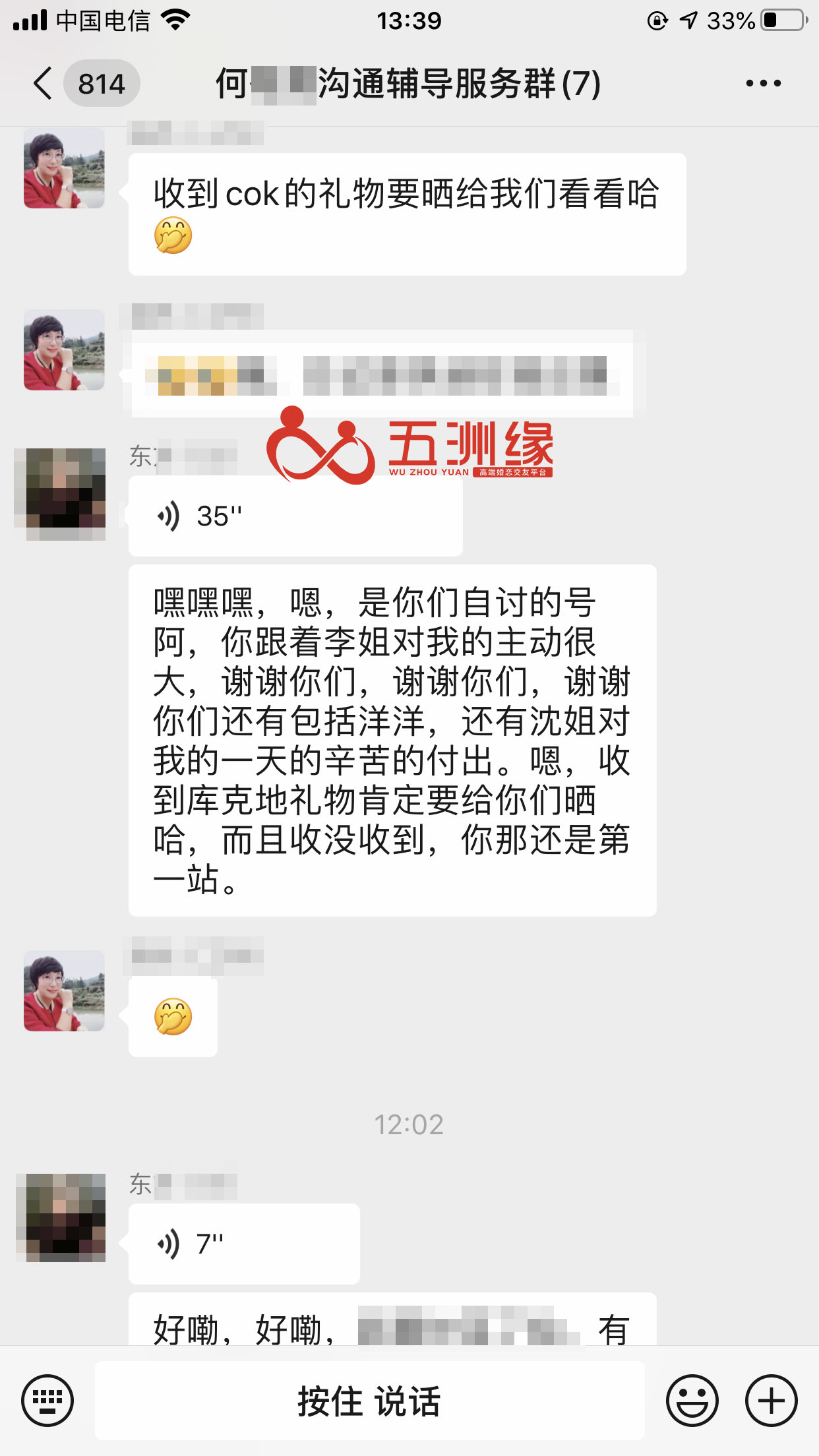This screenshot has height=1456, width=819.
Task: Go back to the chat list
Action: tap(44, 84)
